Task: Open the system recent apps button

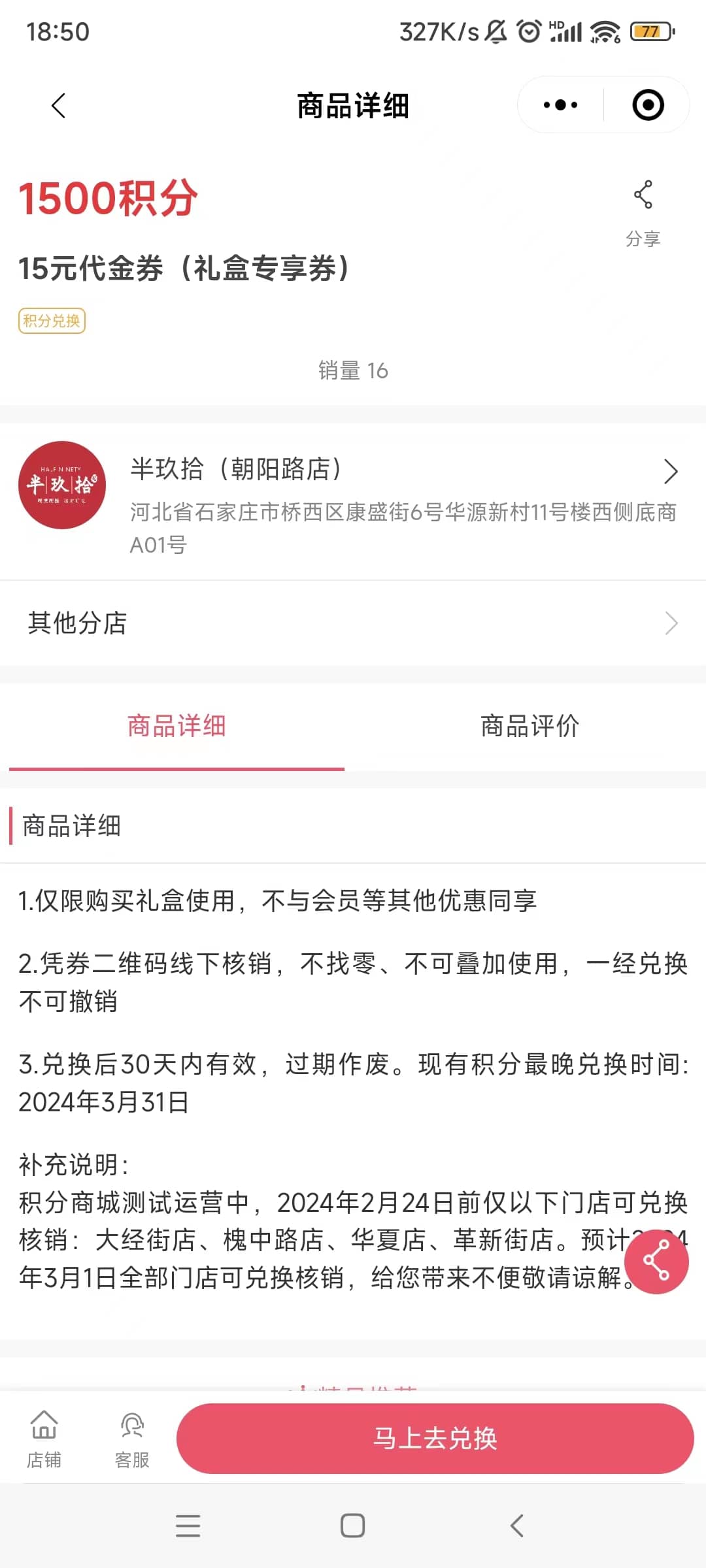Action: tap(188, 1526)
